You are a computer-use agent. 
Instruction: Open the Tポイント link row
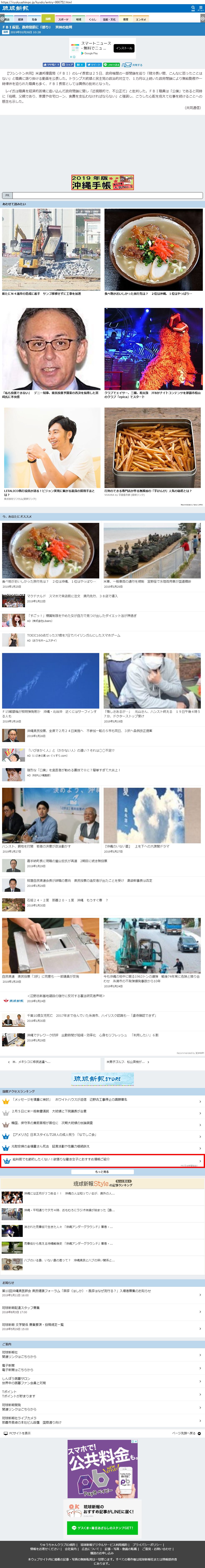point(102,1394)
